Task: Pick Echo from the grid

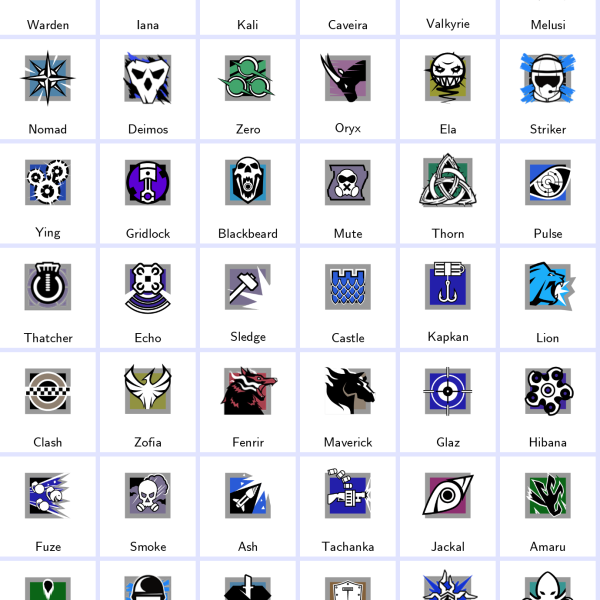Action: (x=148, y=296)
